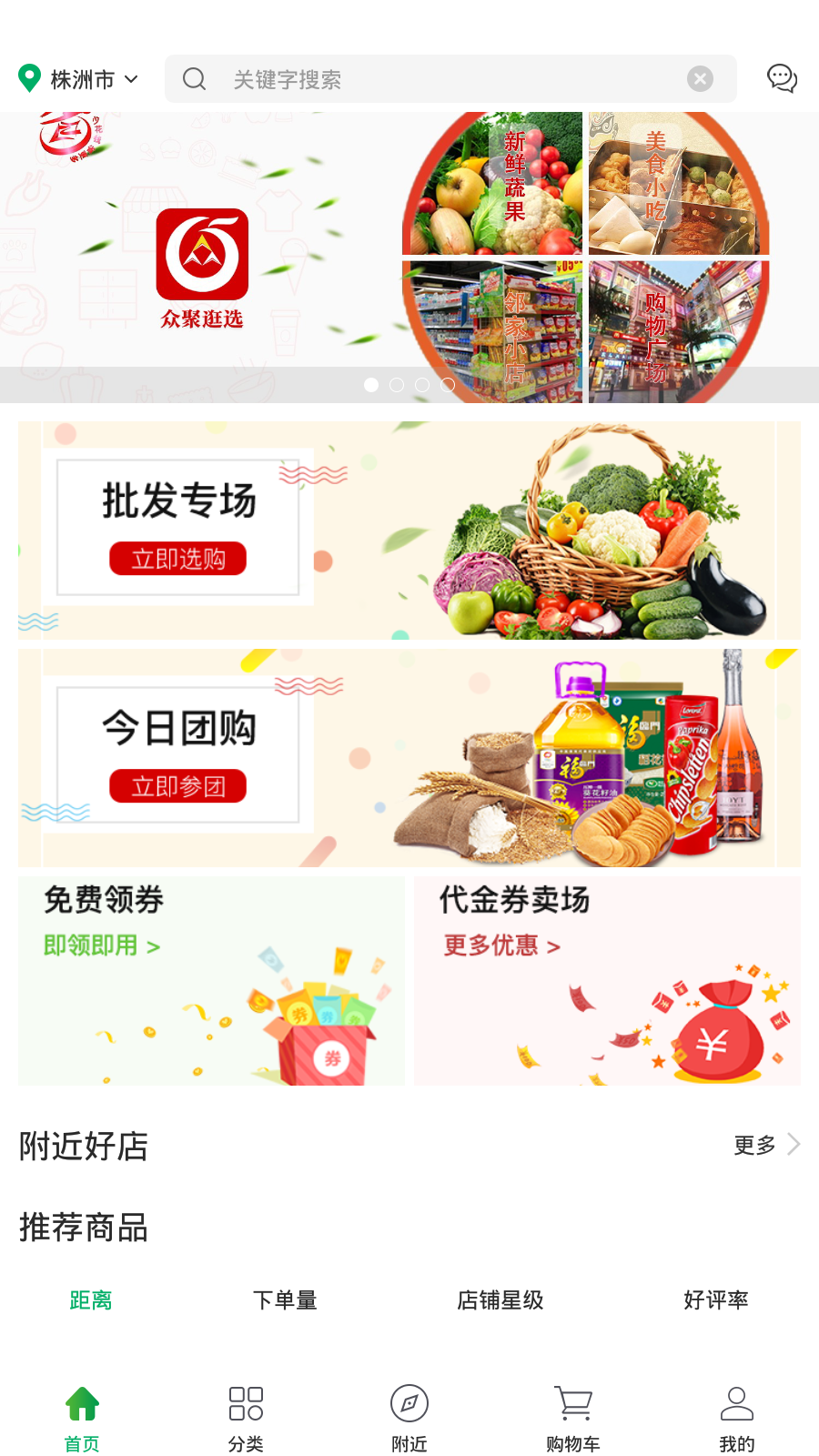819x1456 pixels.
Task: Switch to the 附近 tab
Action: pyautogui.click(x=409, y=1418)
